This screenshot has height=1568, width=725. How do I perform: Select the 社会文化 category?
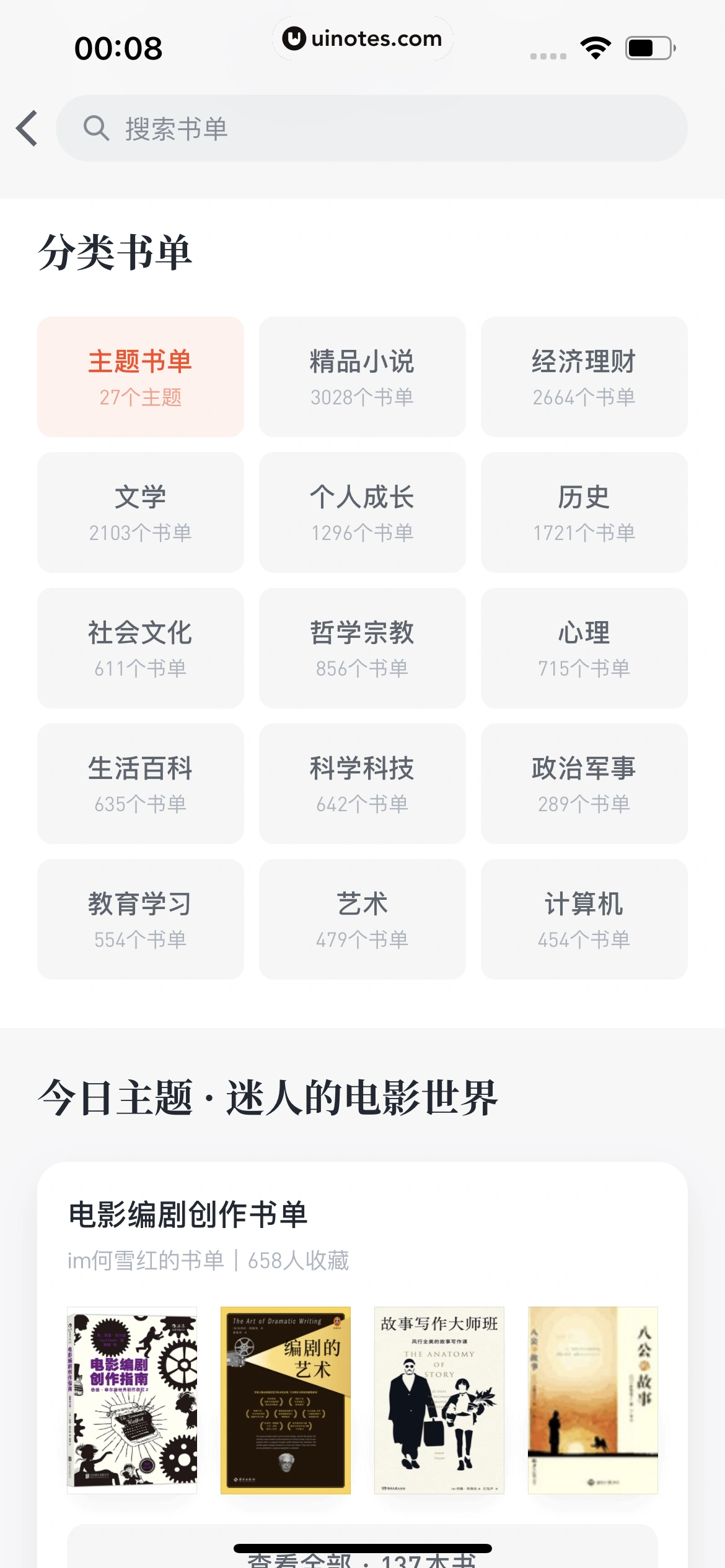pos(140,647)
